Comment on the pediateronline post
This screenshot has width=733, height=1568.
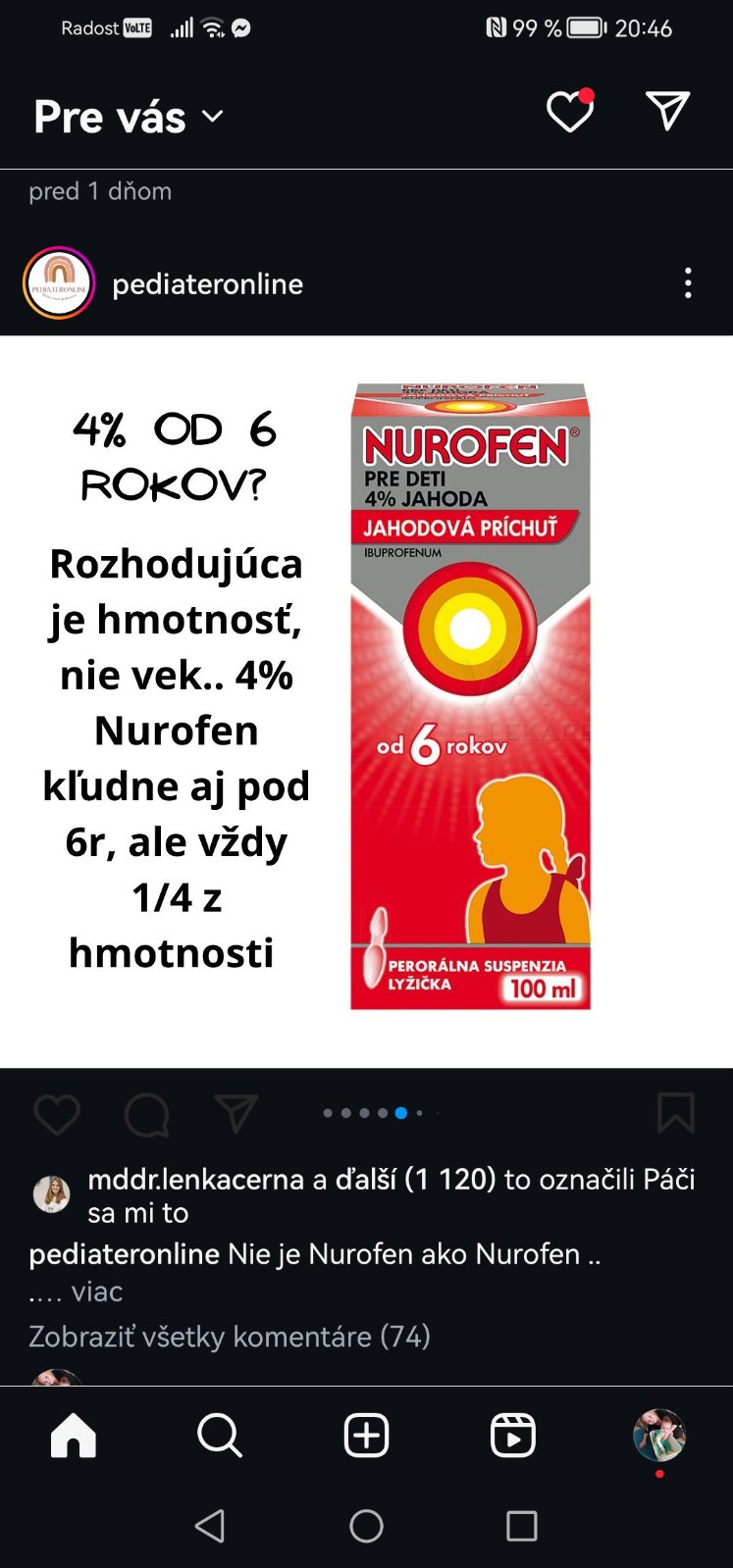147,1114
